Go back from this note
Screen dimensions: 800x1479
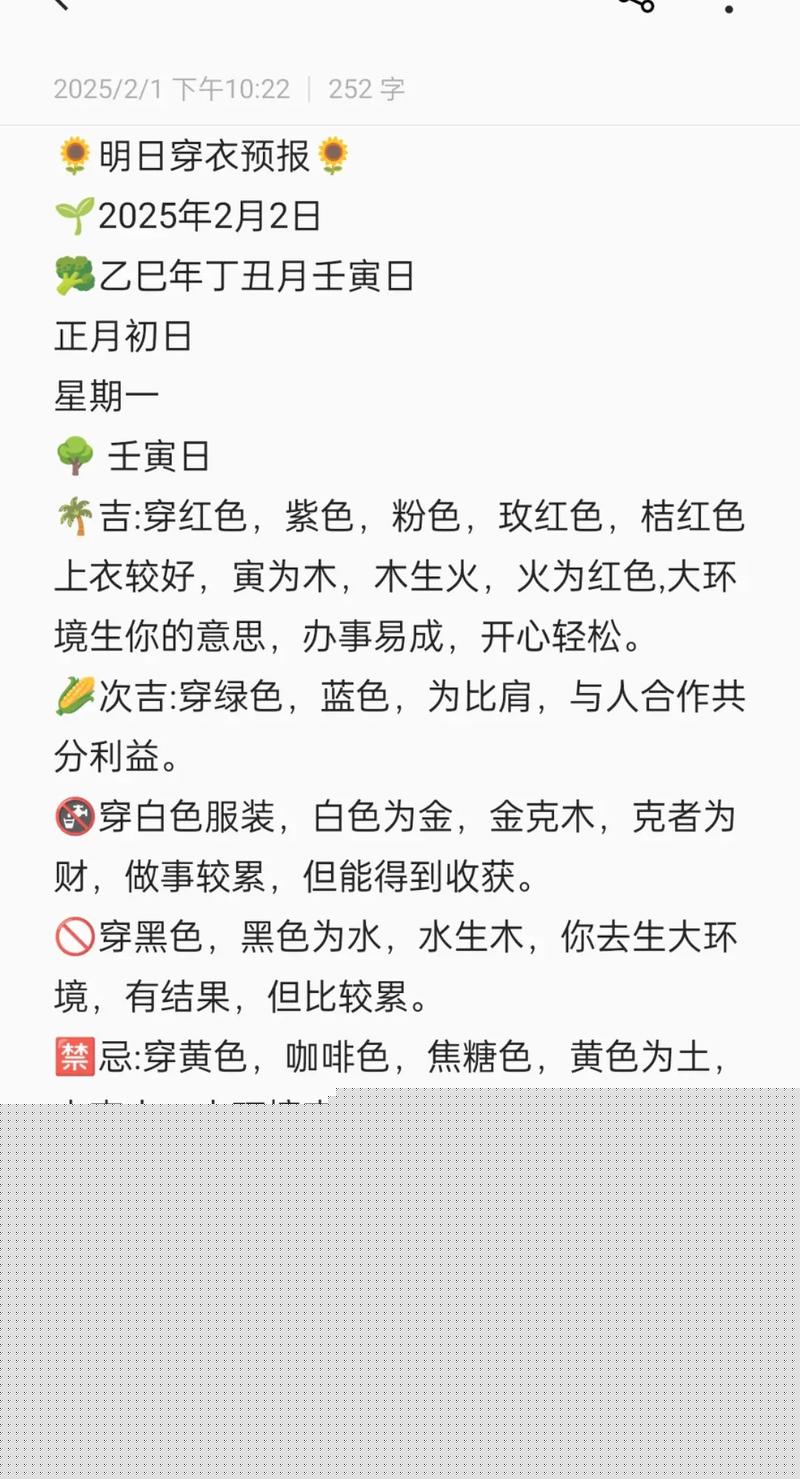point(62,4)
